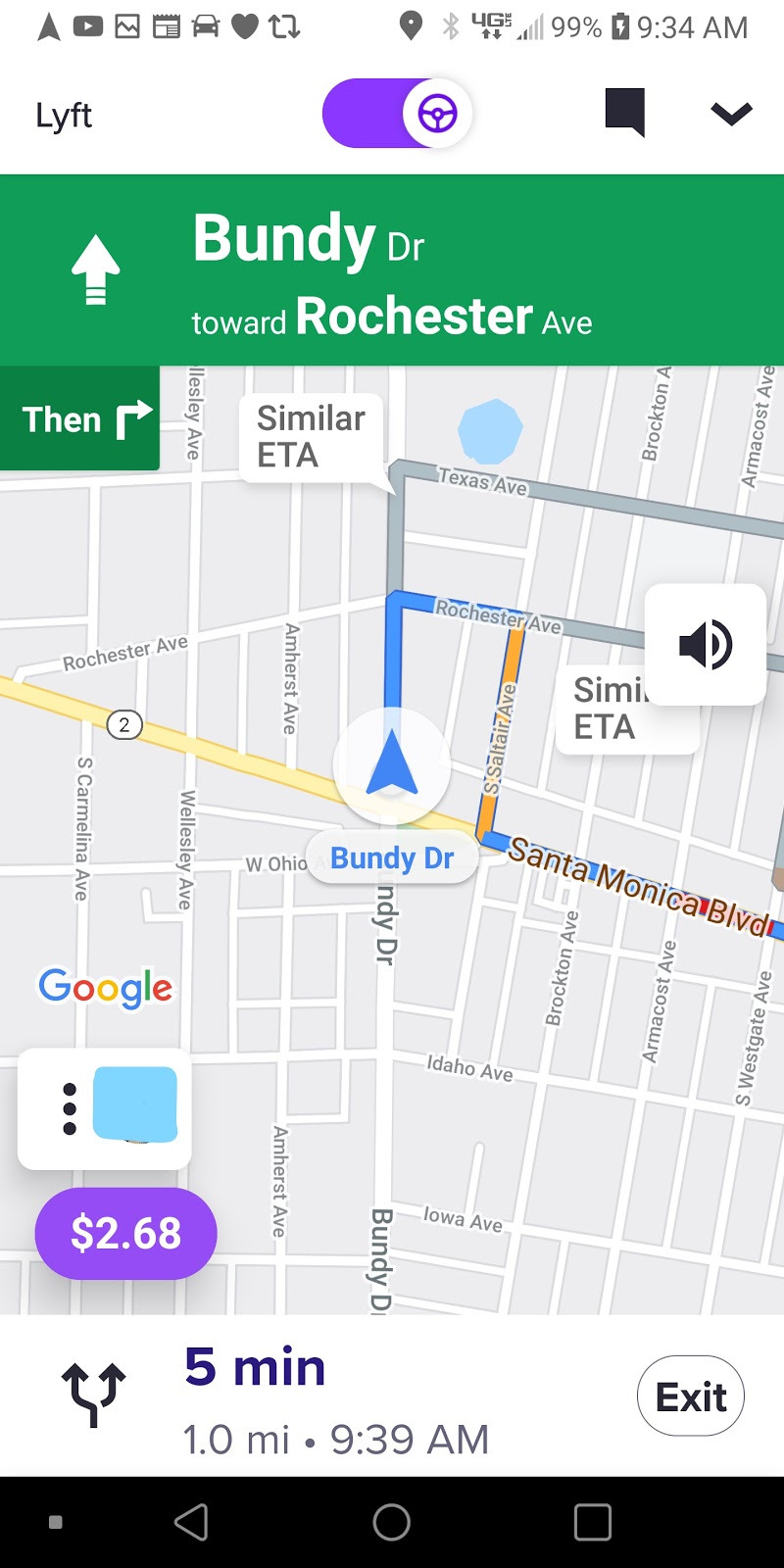This screenshot has height=1568, width=784.
Task: Open the $2.68 earnings pill
Action: pyautogui.click(x=125, y=1233)
